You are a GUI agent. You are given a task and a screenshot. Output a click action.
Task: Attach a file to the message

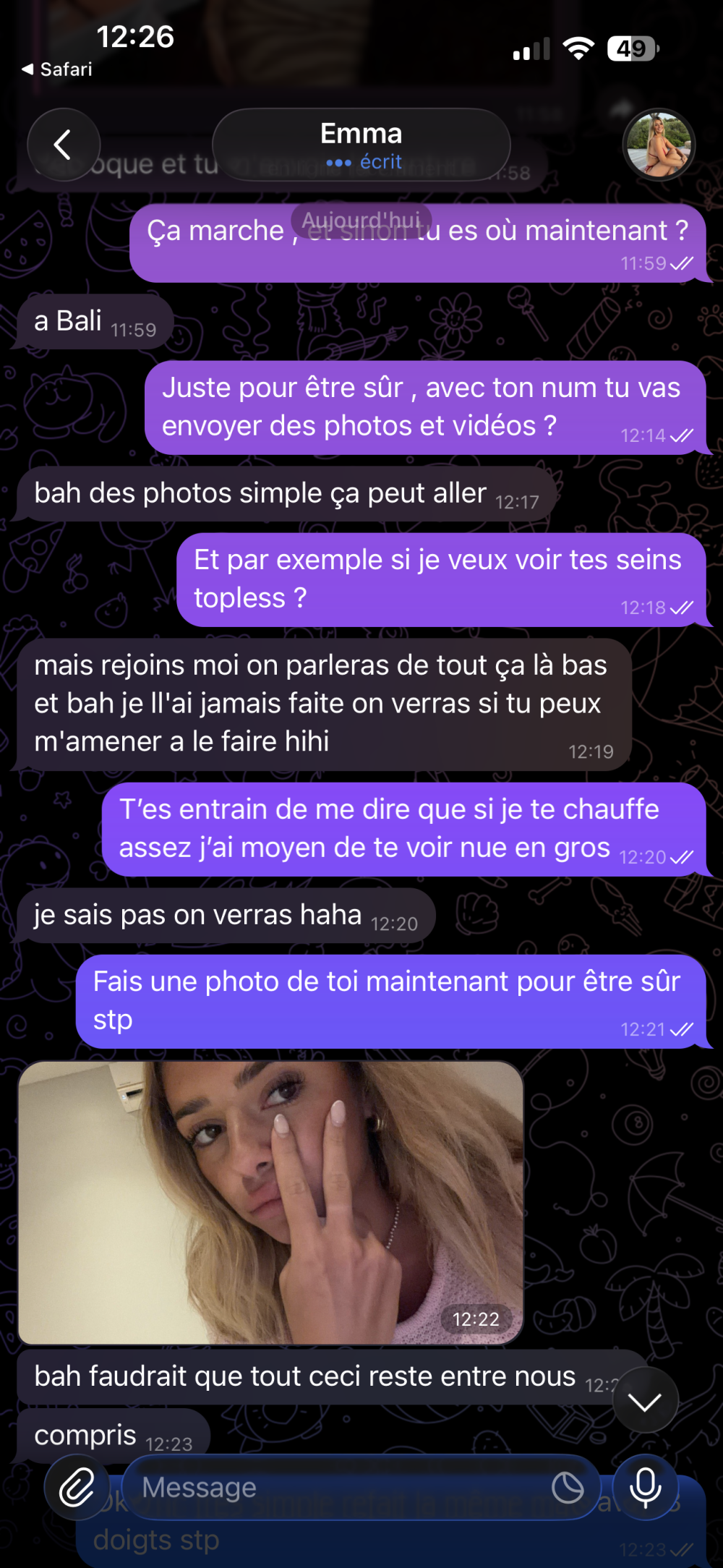pyautogui.click(x=77, y=1488)
